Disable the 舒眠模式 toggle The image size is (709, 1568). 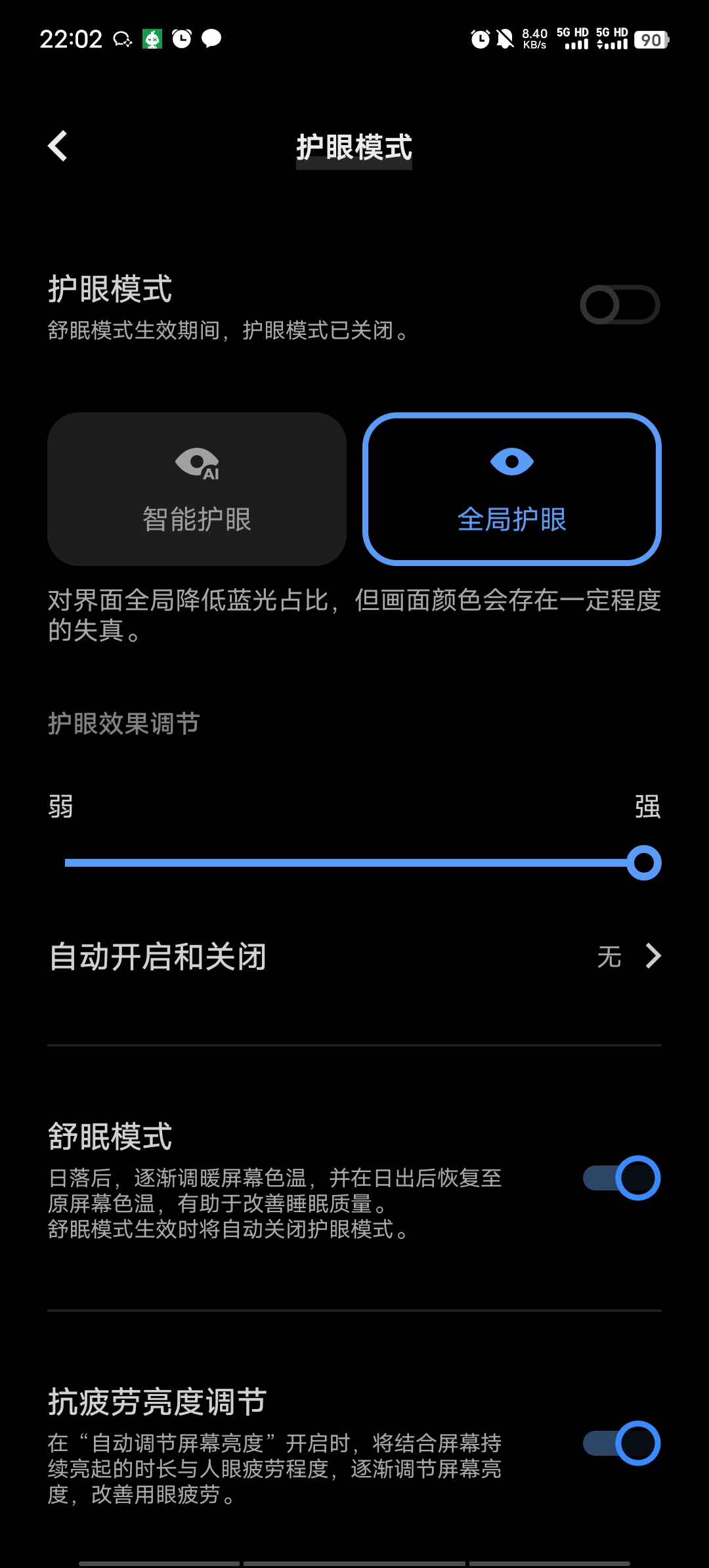[x=621, y=1178]
